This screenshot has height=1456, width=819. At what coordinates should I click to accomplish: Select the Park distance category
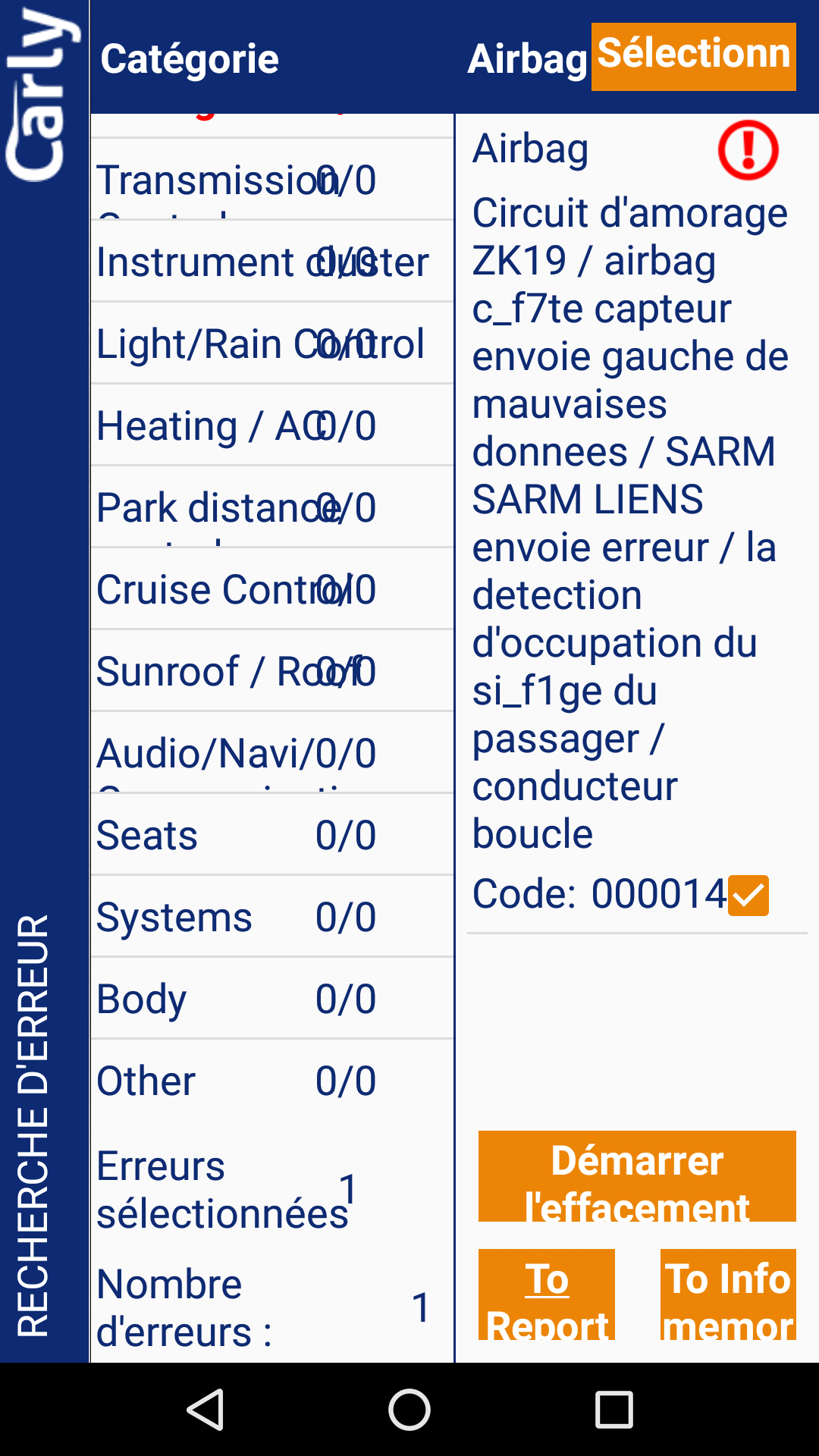[271, 508]
